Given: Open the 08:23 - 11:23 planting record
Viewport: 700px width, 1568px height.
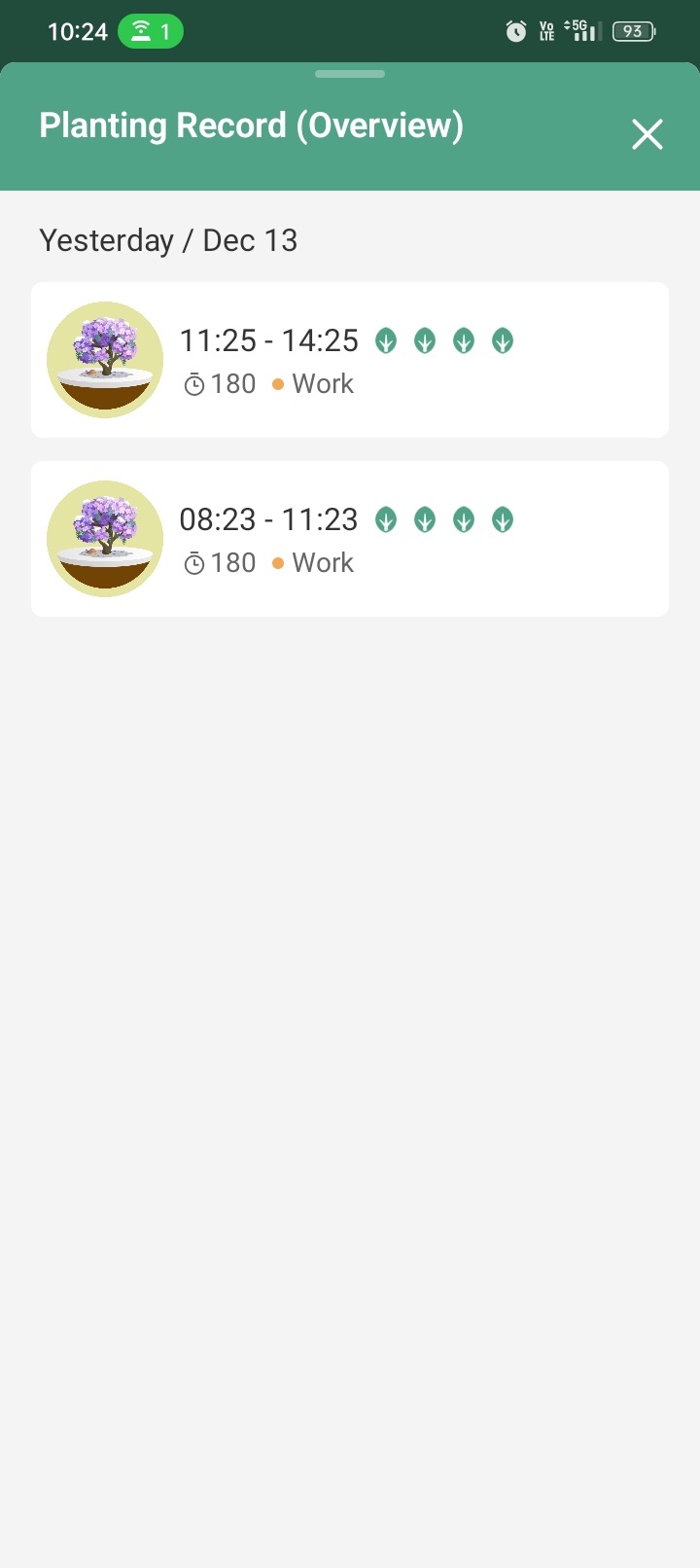Looking at the screenshot, I should tap(350, 539).
